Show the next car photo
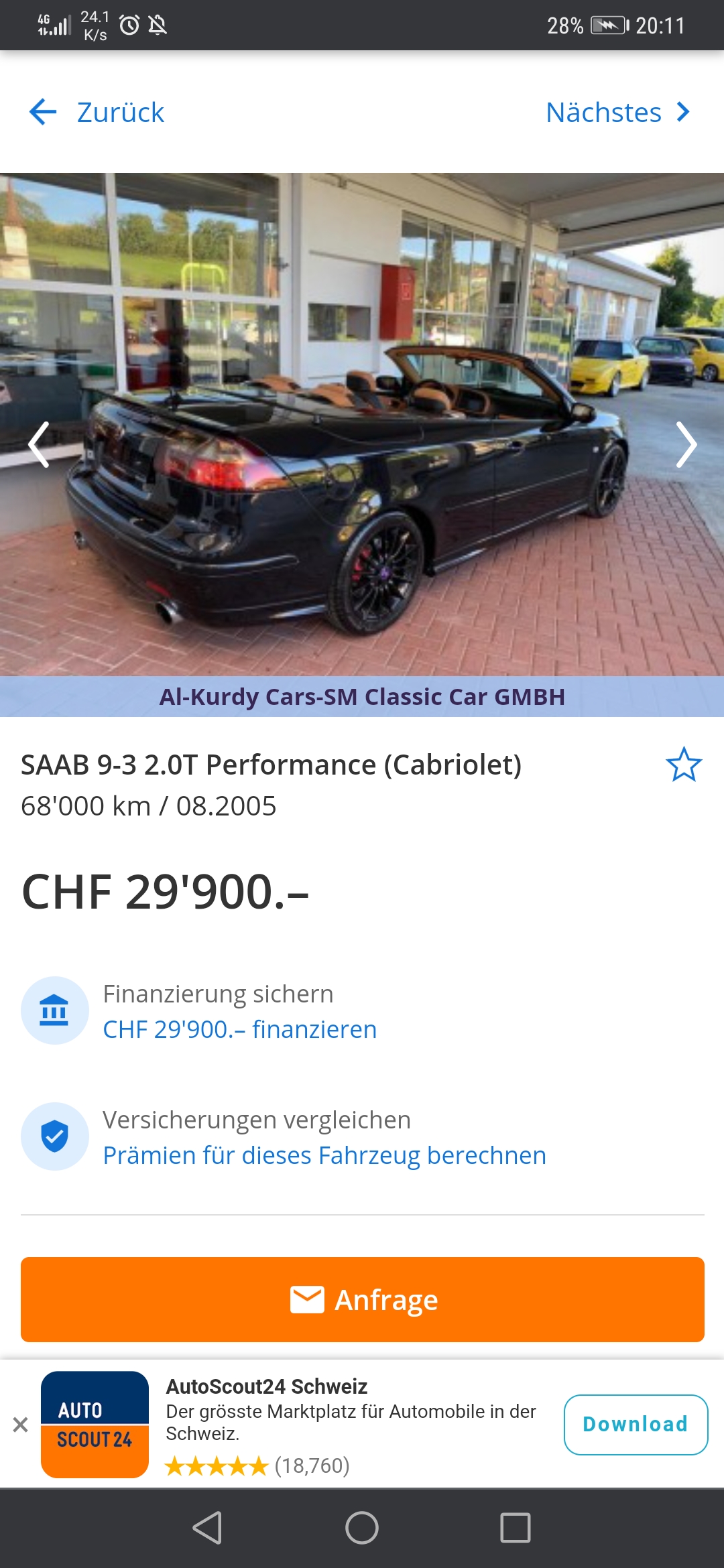This screenshot has width=724, height=1568. (x=686, y=444)
